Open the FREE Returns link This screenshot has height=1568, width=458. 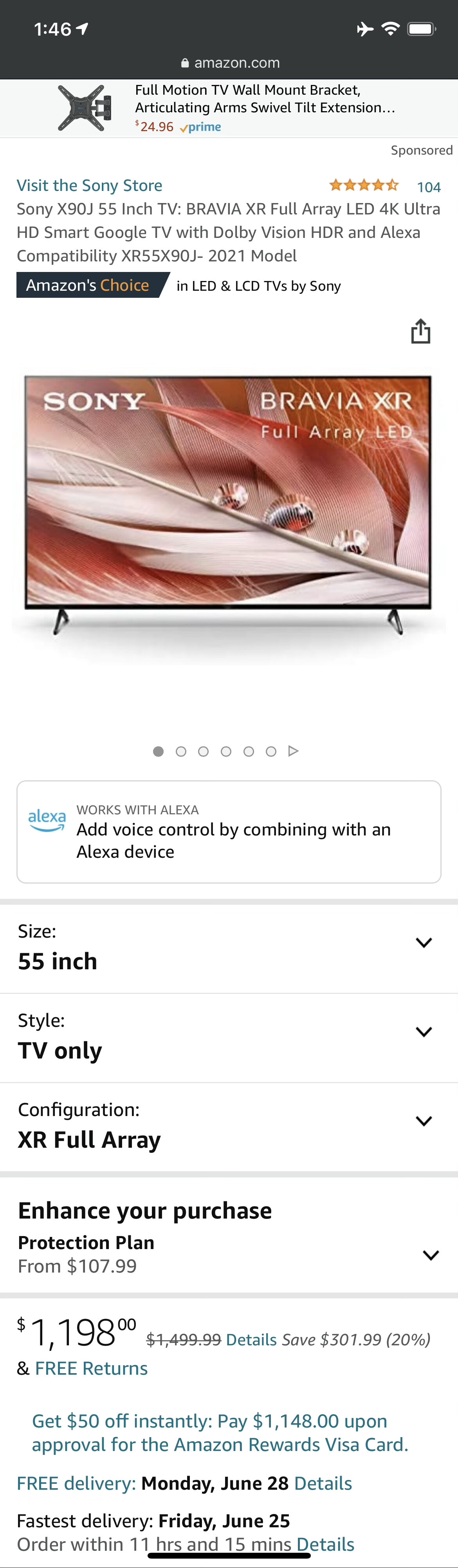pos(91,1368)
